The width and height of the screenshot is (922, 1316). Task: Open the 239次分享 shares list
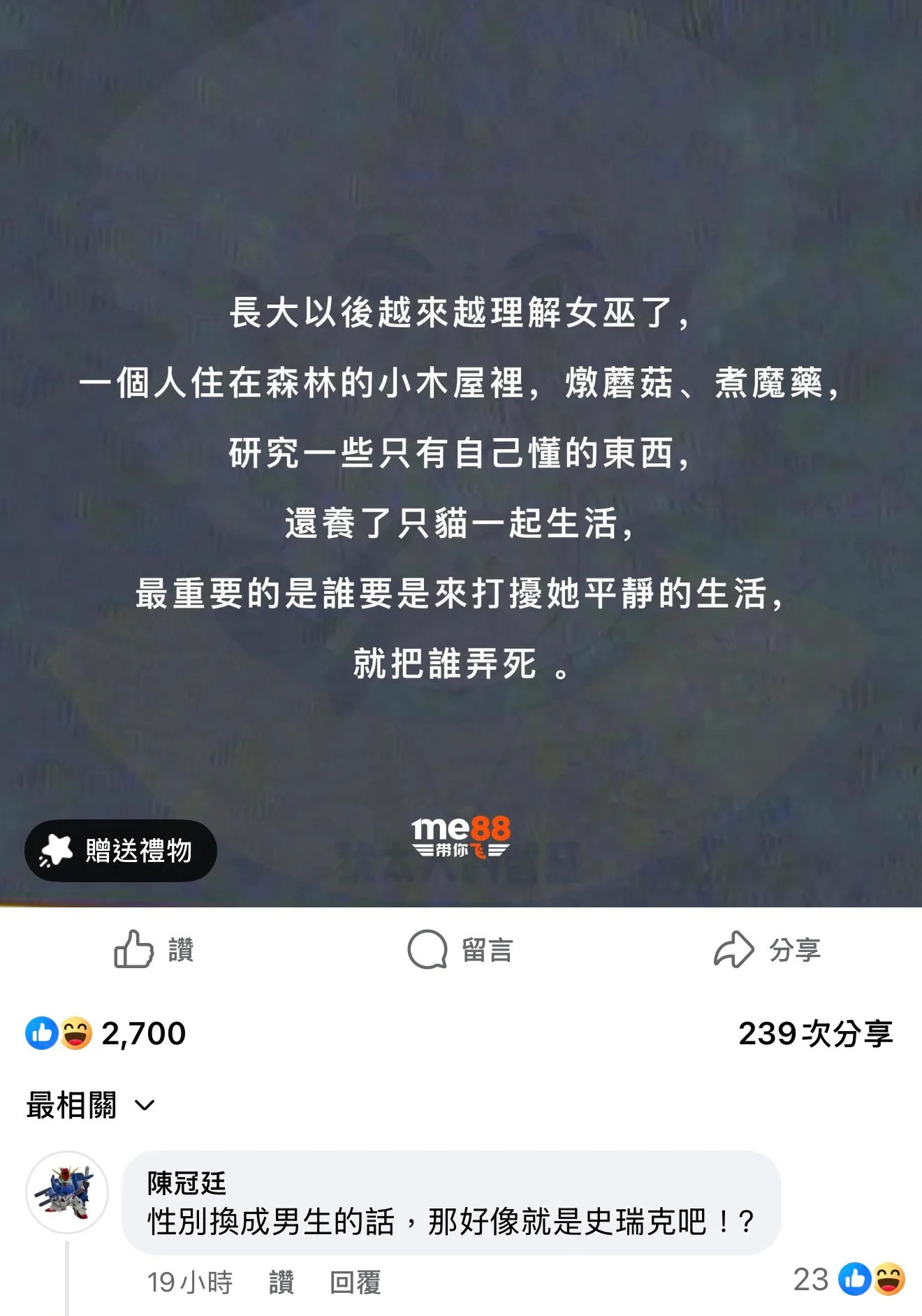[815, 1033]
